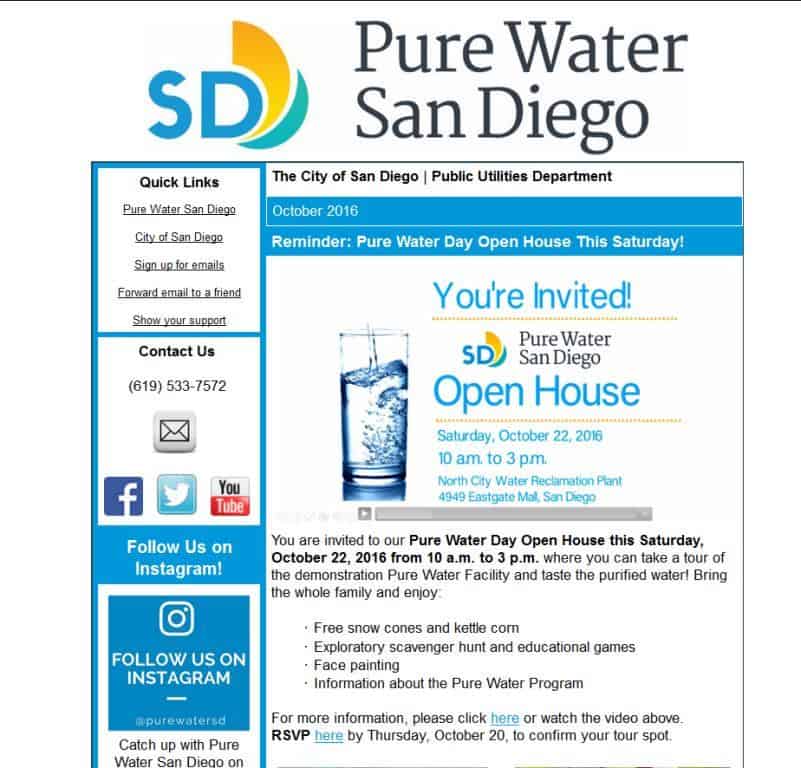Open the Twitter bird icon
The width and height of the screenshot is (801, 768).
tap(177, 495)
